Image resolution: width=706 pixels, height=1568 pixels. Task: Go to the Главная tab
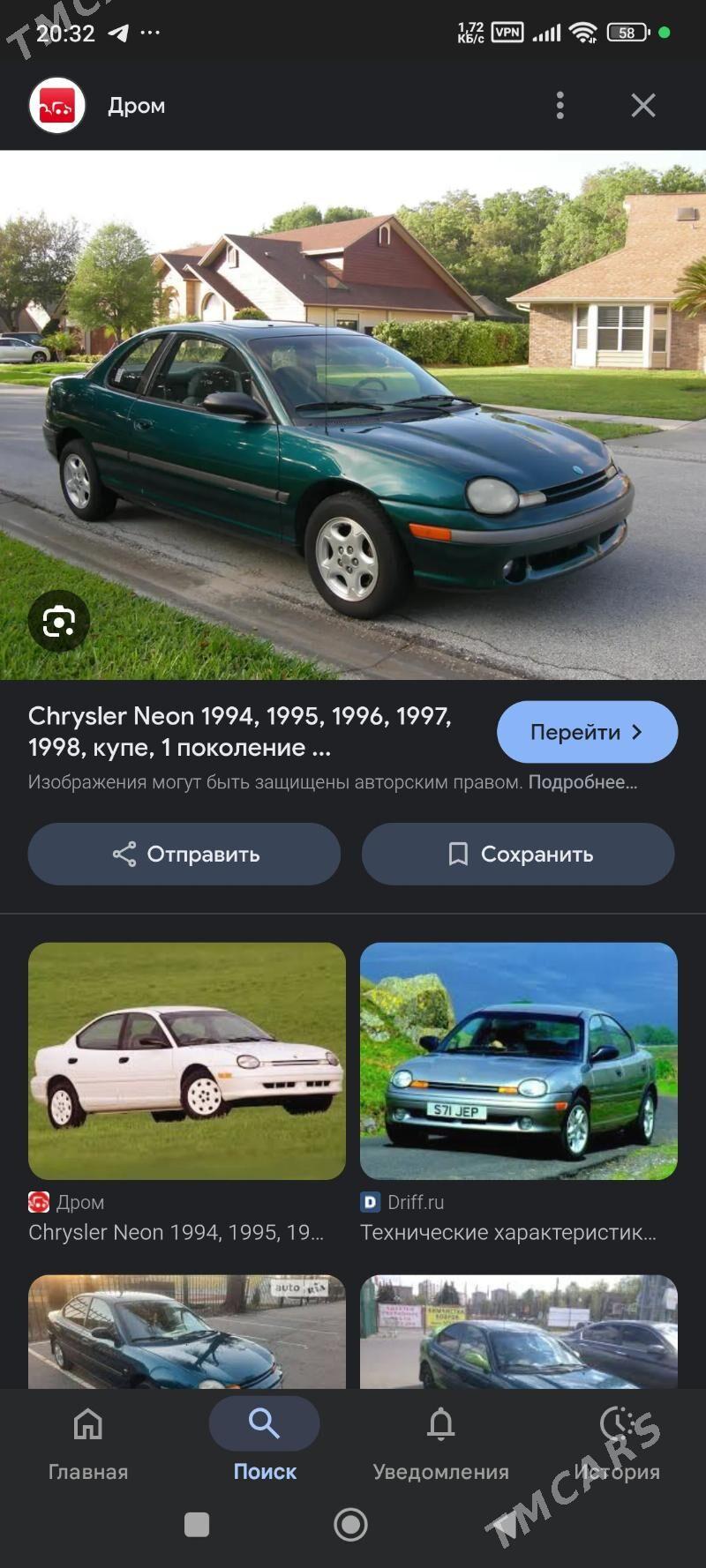(x=88, y=1440)
